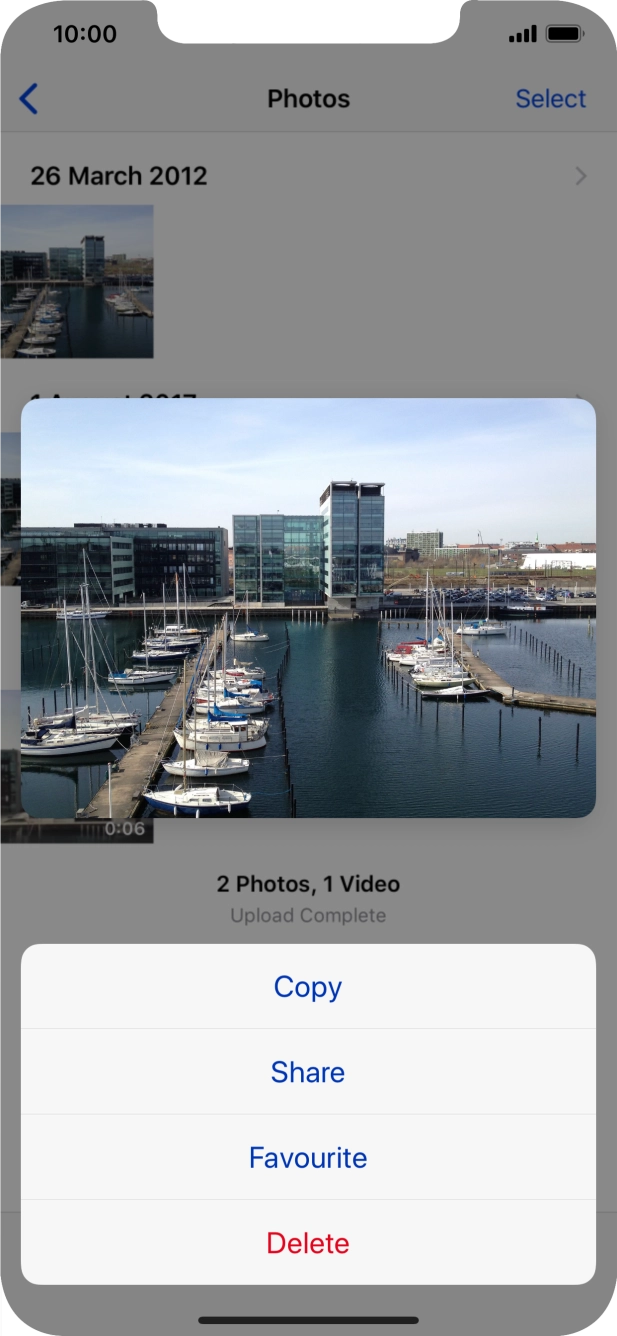
Task: Share the previewed marina photo
Action: click(308, 1072)
